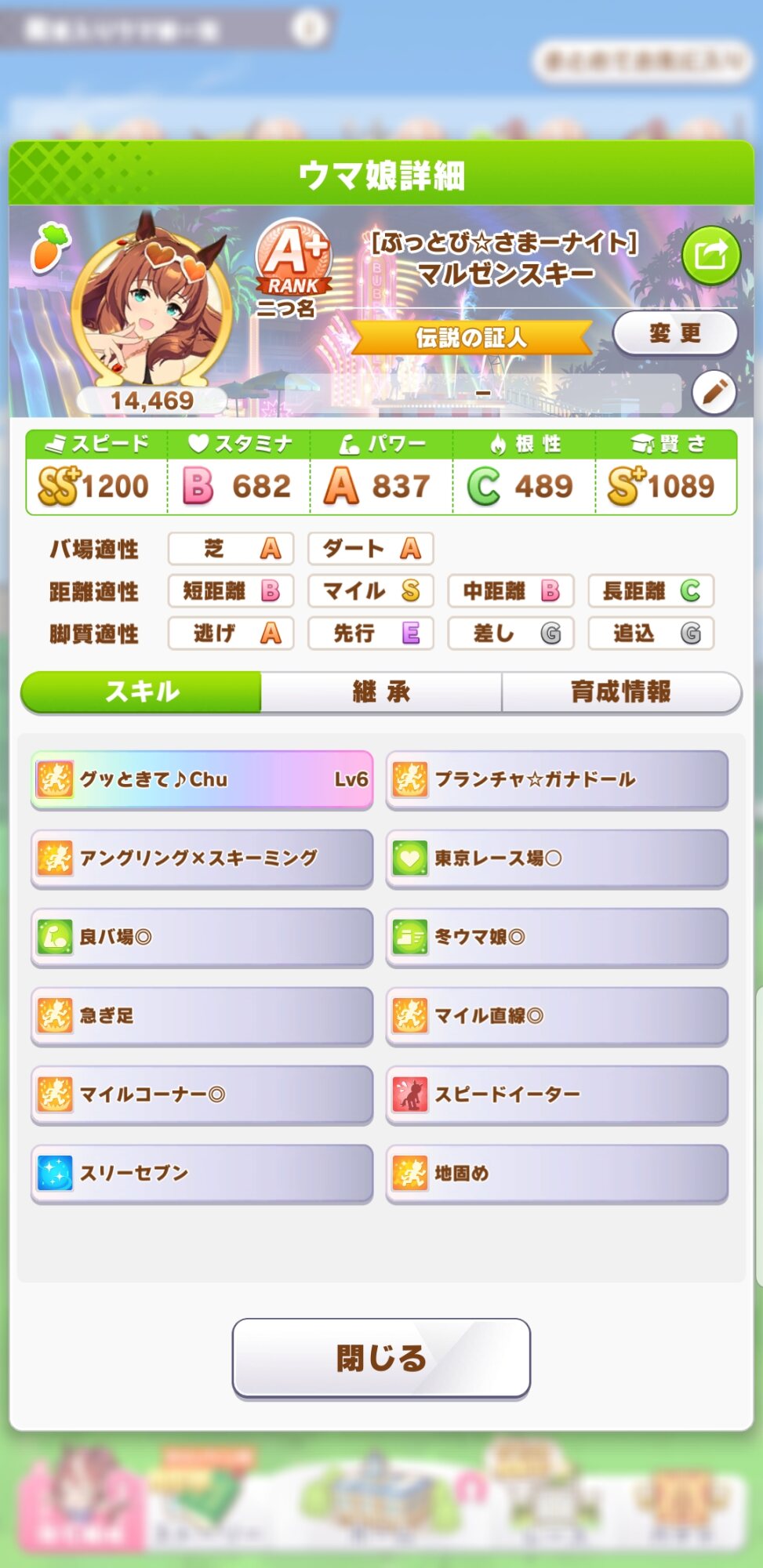The height and width of the screenshot is (1568, 763).
Task: Open the プランチャ☆ガナドール skill
Action: pos(557,779)
